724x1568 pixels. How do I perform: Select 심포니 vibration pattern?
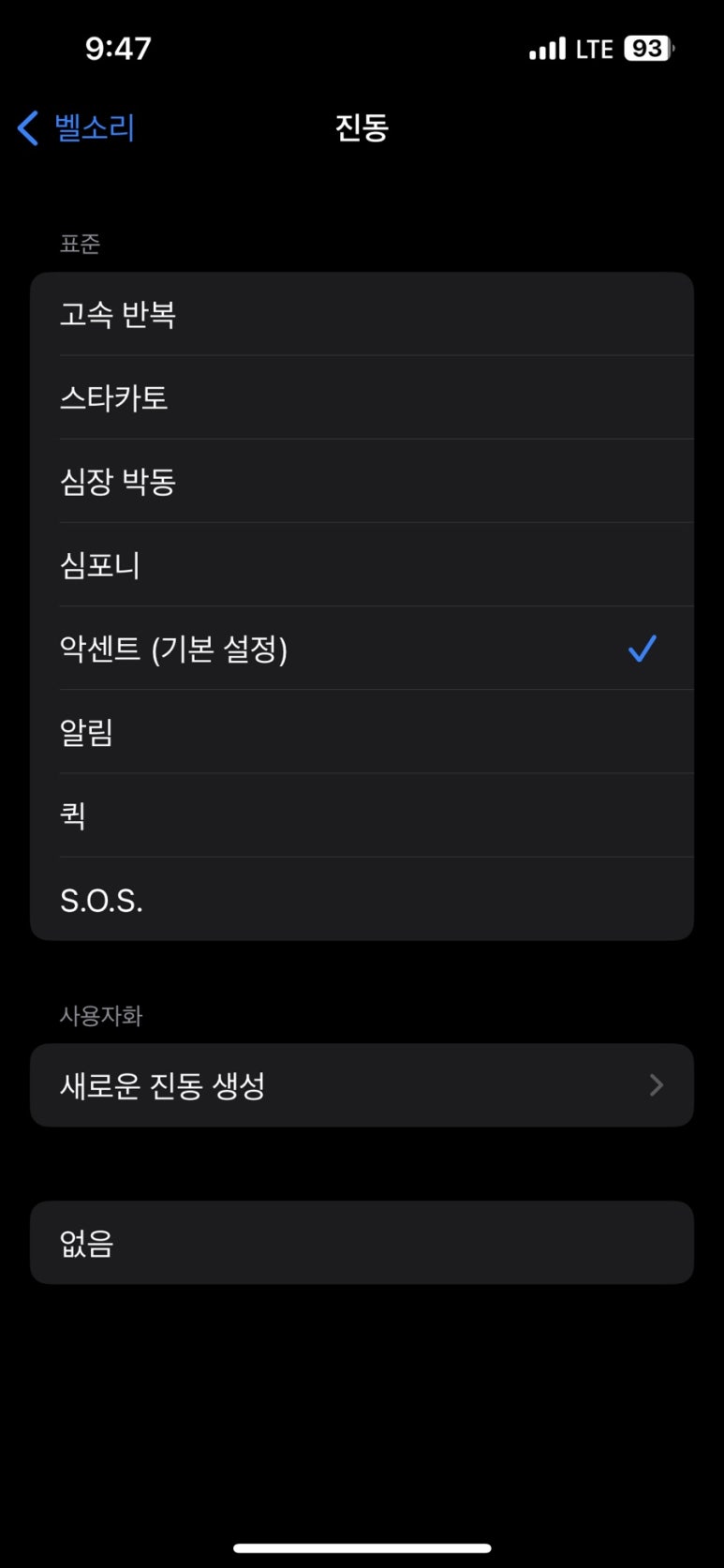362,564
